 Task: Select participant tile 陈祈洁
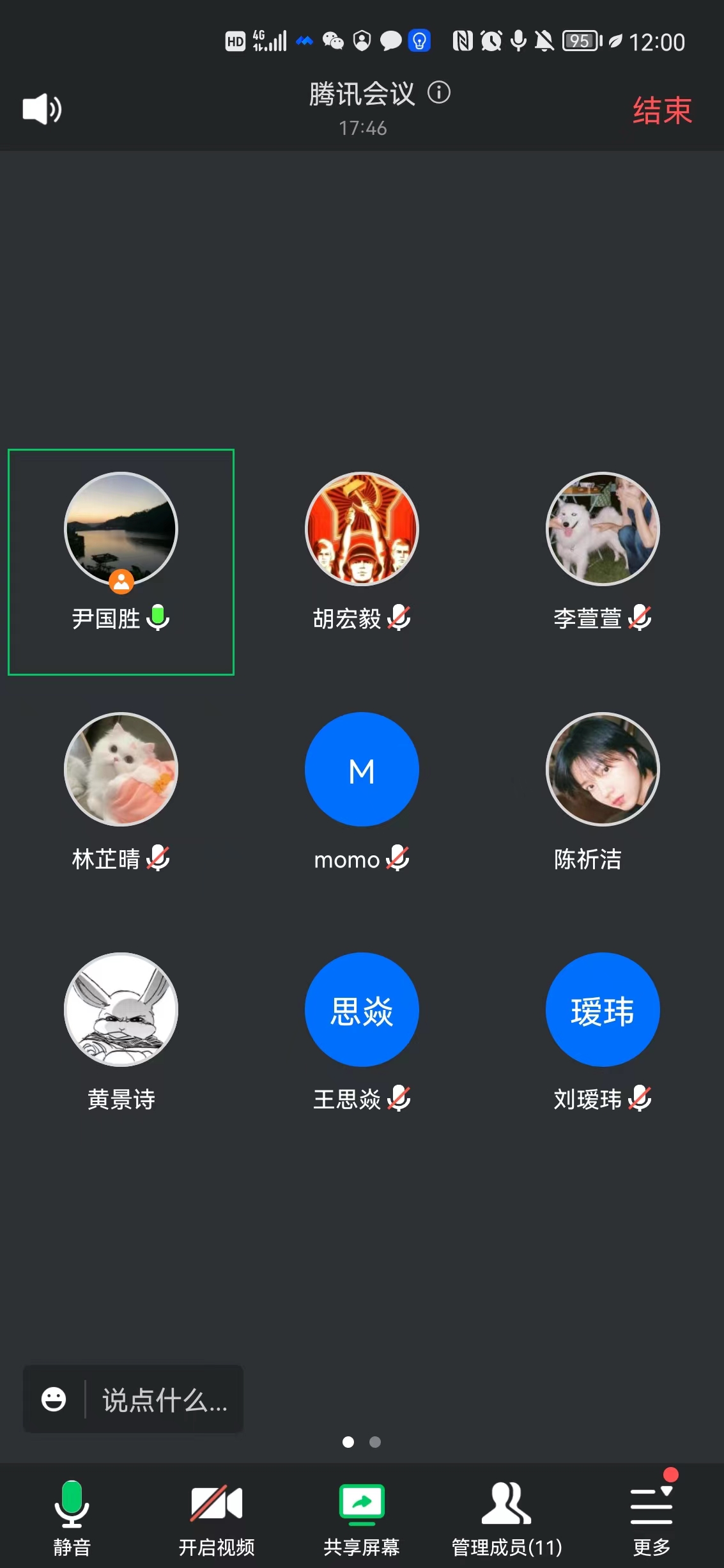pos(602,770)
